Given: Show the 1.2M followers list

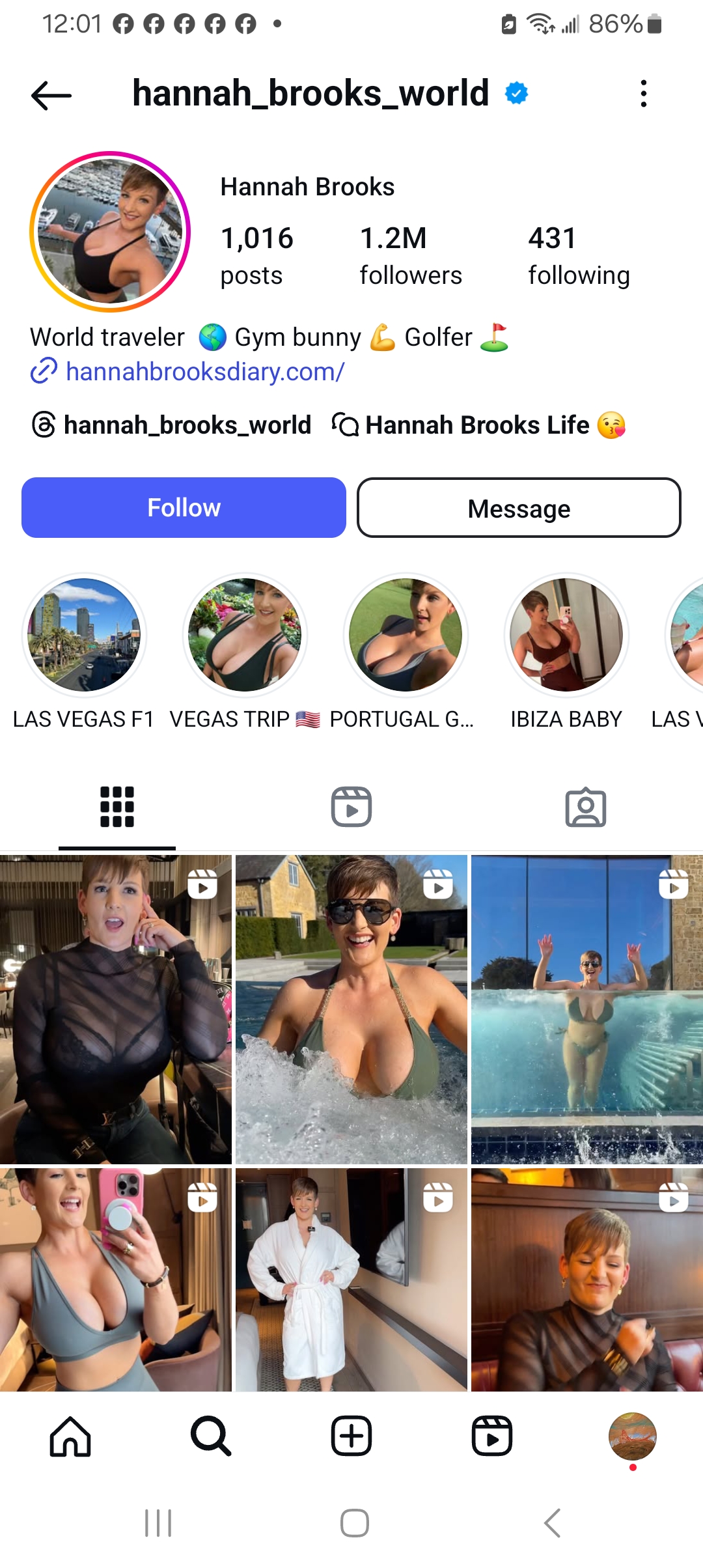Looking at the screenshot, I should (x=411, y=256).
